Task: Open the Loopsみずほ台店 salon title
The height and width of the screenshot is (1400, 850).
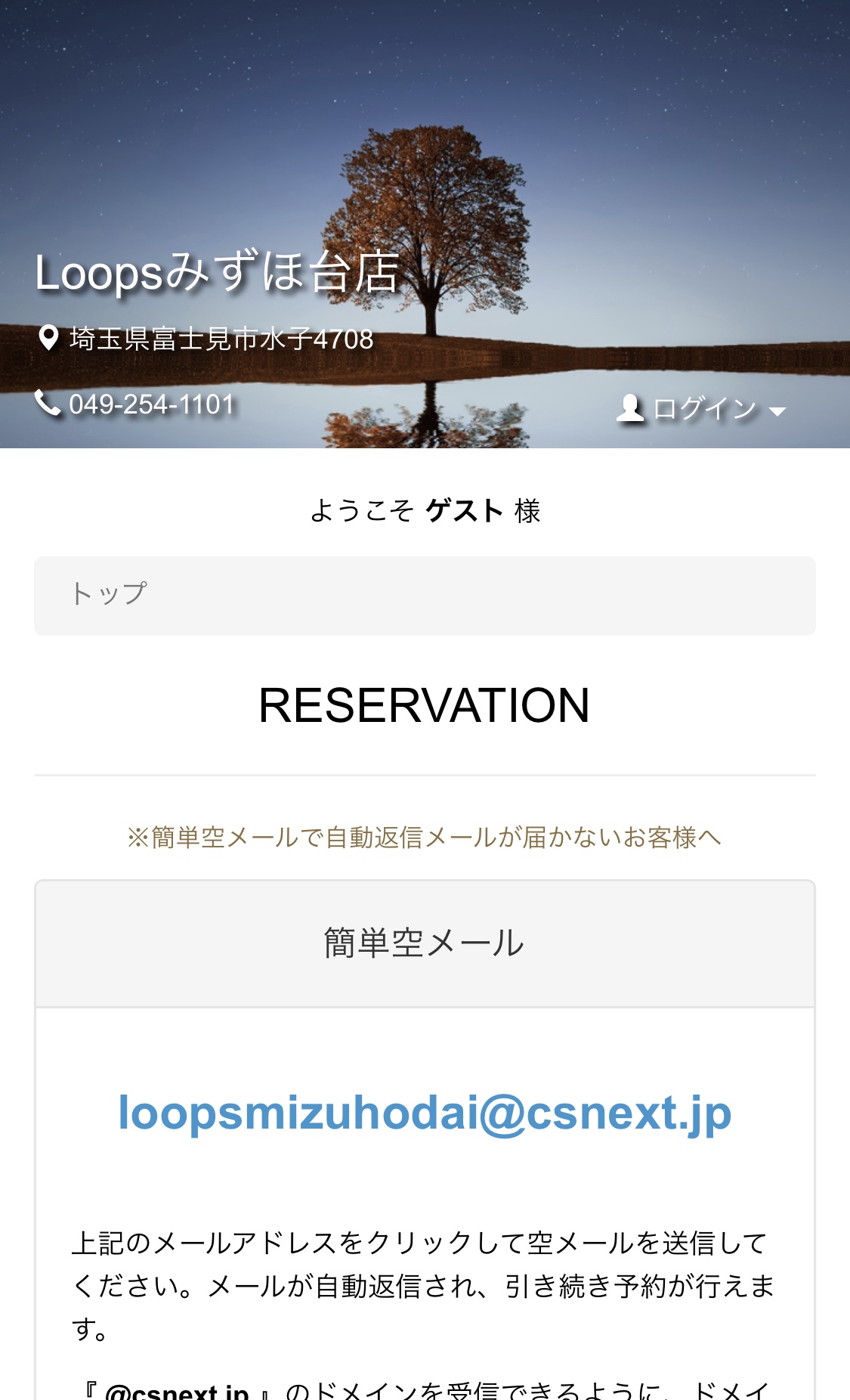Action: [217, 272]
